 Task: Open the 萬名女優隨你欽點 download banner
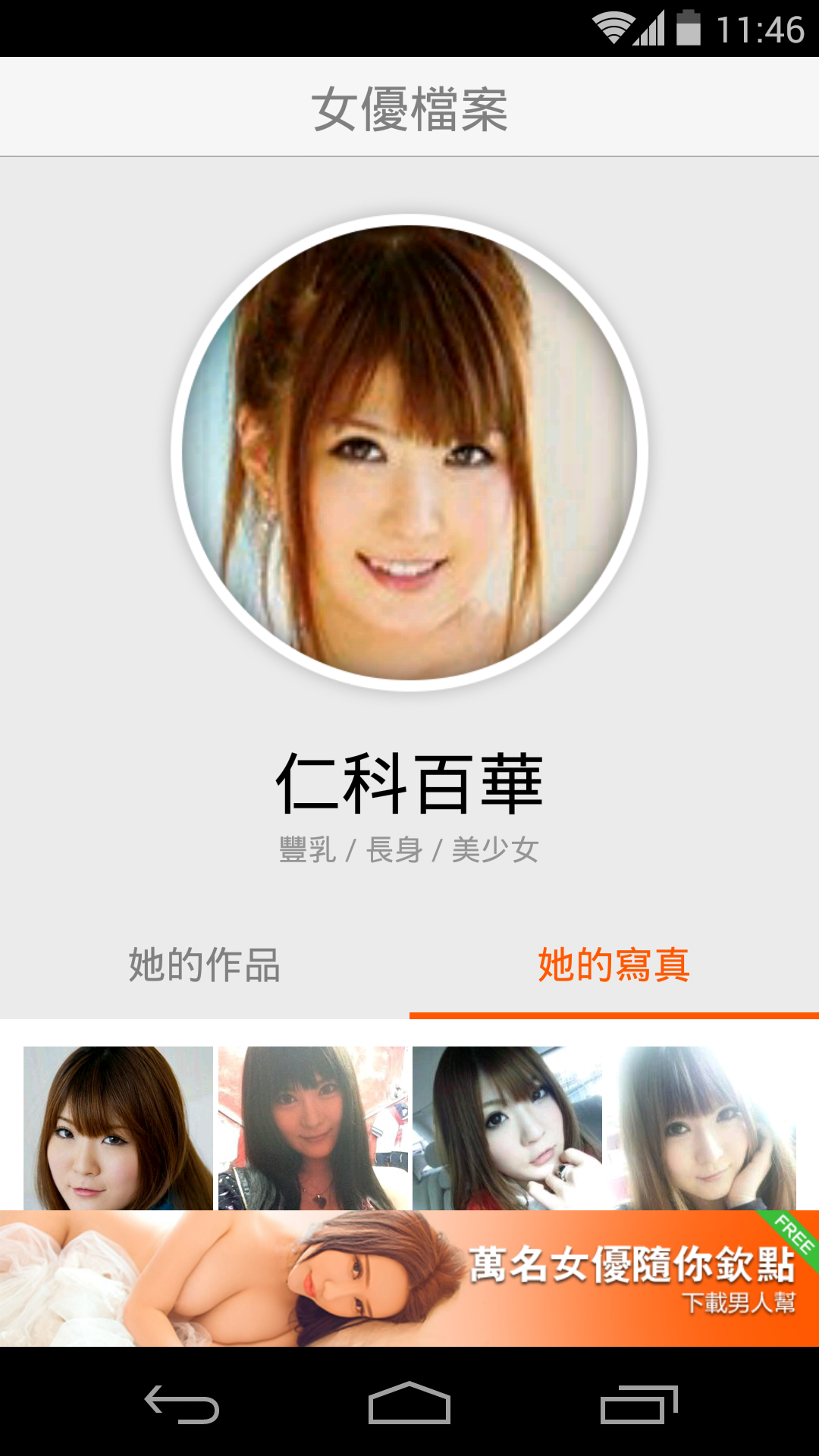(409, 1278)
